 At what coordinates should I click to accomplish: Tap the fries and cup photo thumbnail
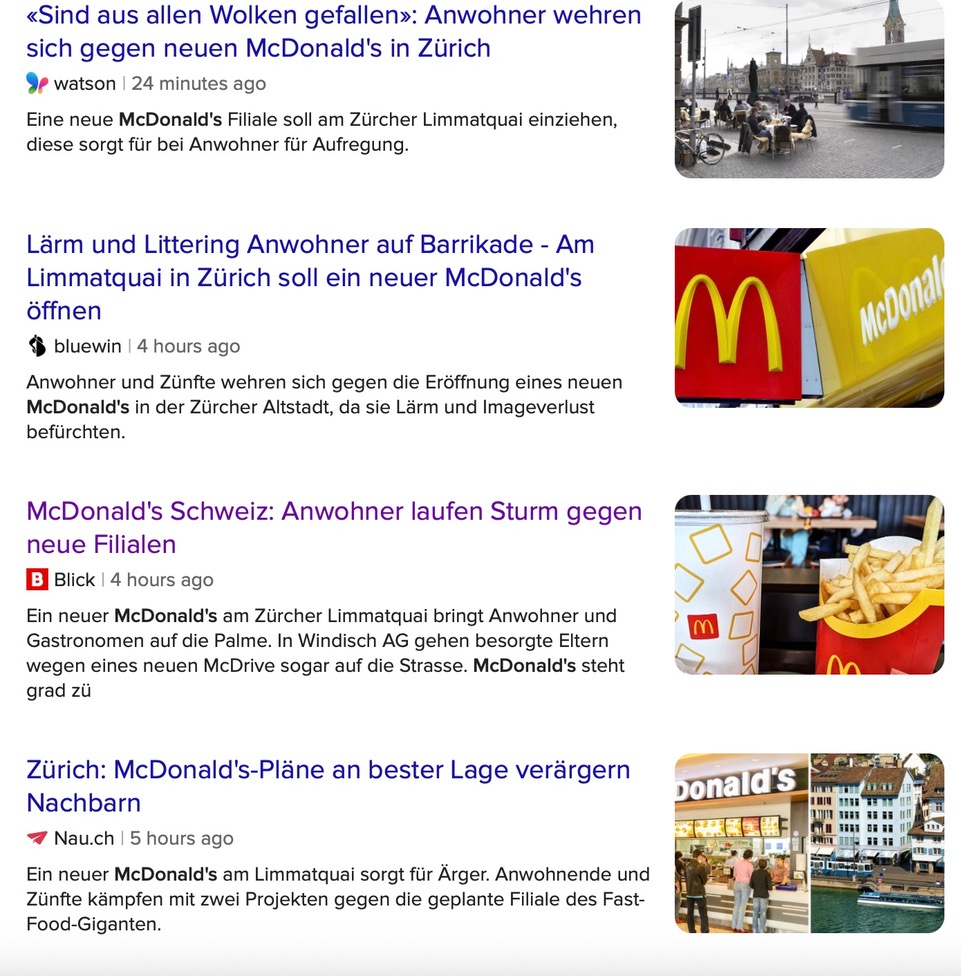[x=808, y=585]
